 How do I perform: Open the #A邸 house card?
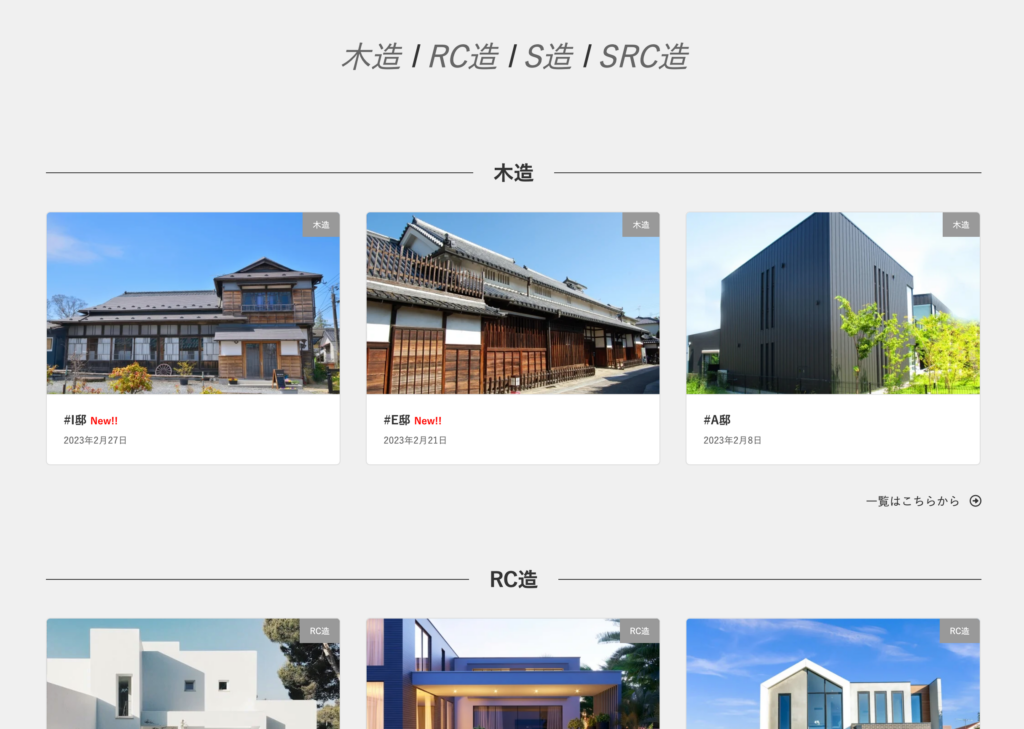tap(832, 338)
